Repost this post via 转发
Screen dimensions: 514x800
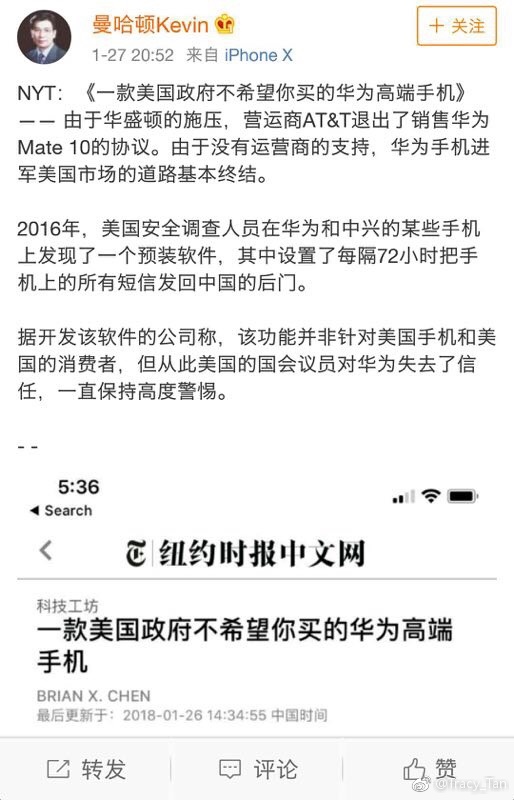pos(86,769)
